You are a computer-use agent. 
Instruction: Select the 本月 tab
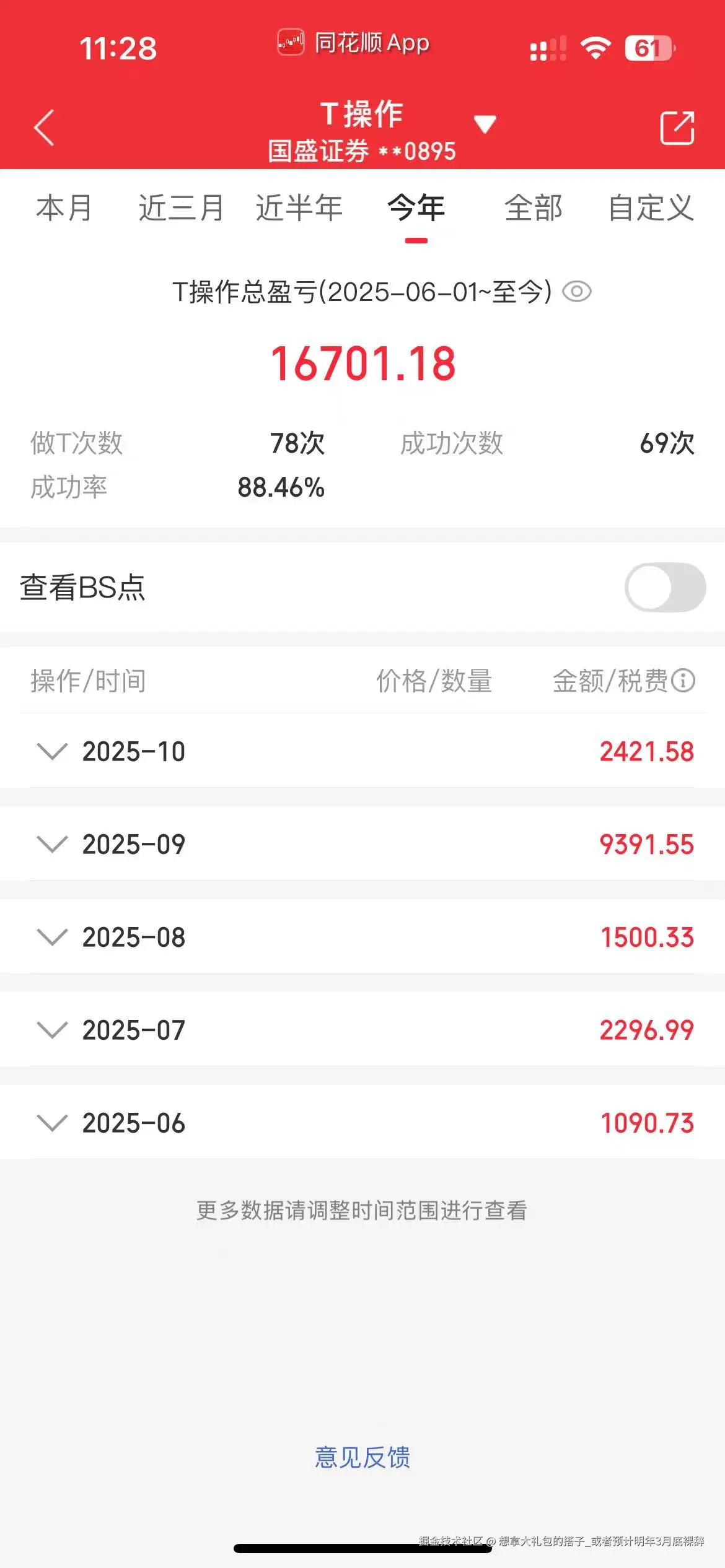pyautogui.click(x=64, y=209)
